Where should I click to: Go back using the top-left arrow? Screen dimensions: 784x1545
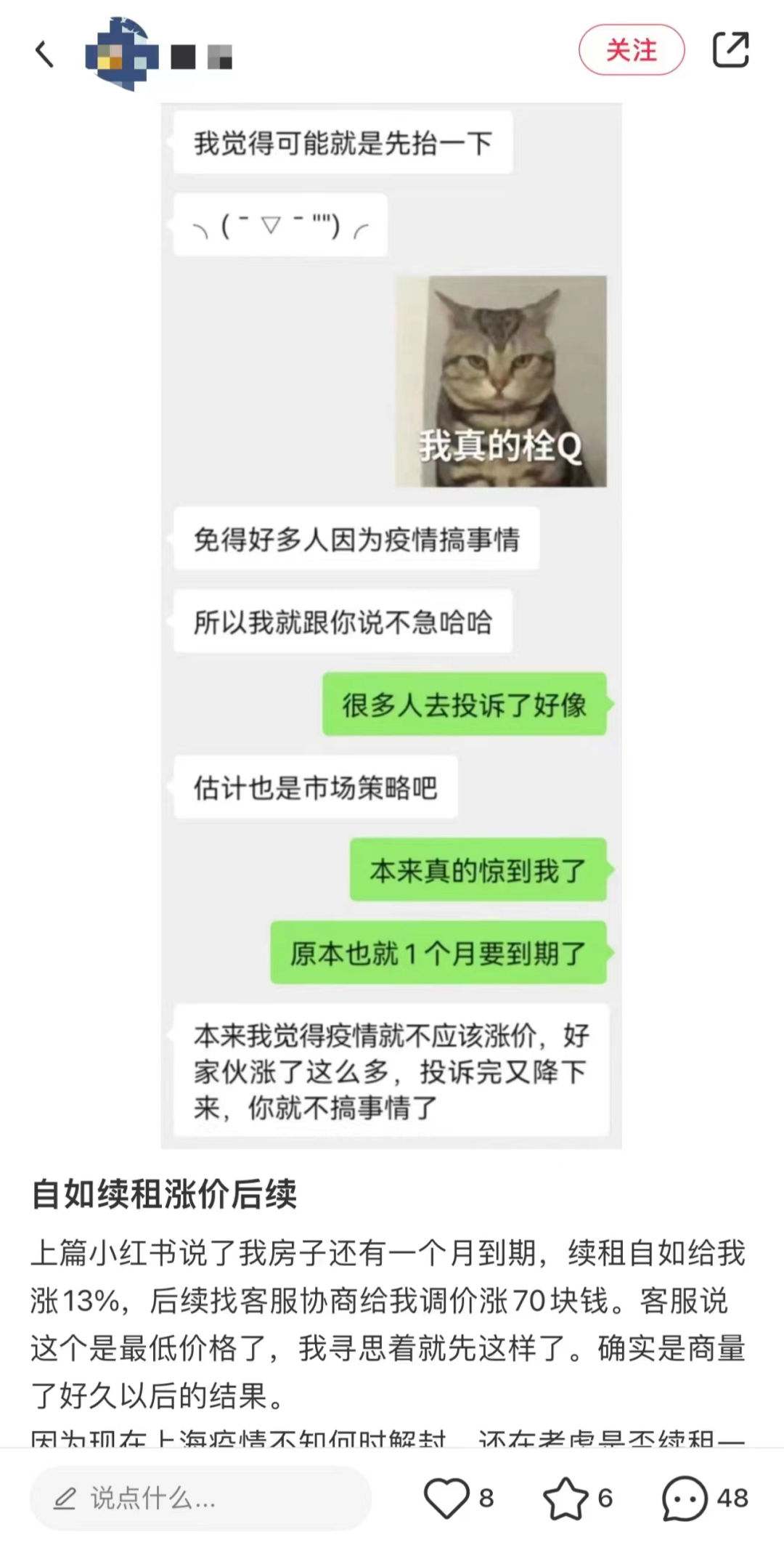pos(44,53)
